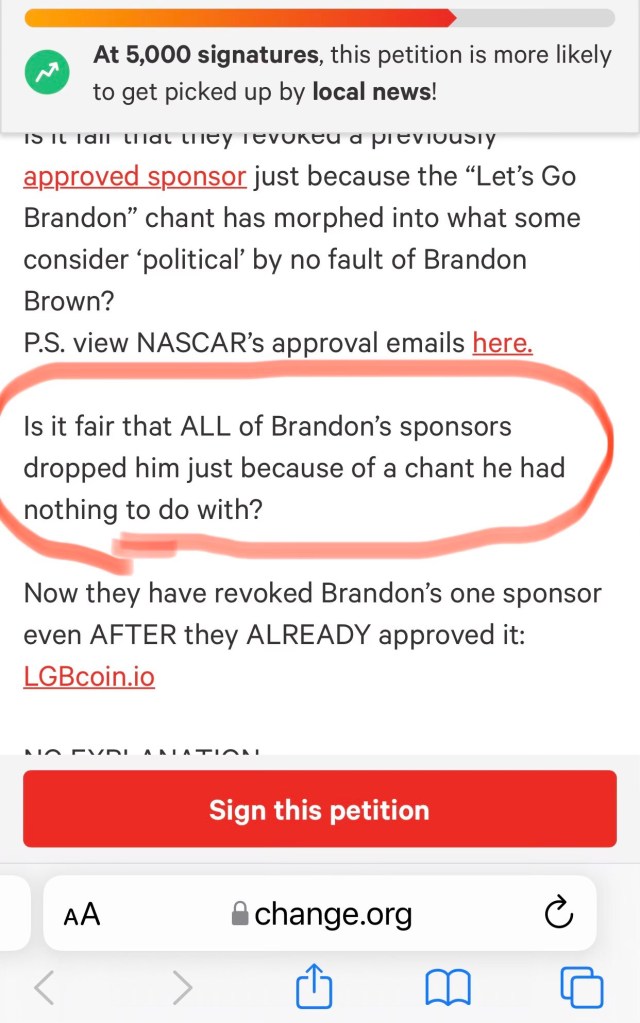Open the AA text size menu
The image size is (640, 1023).
coord(82,914)
